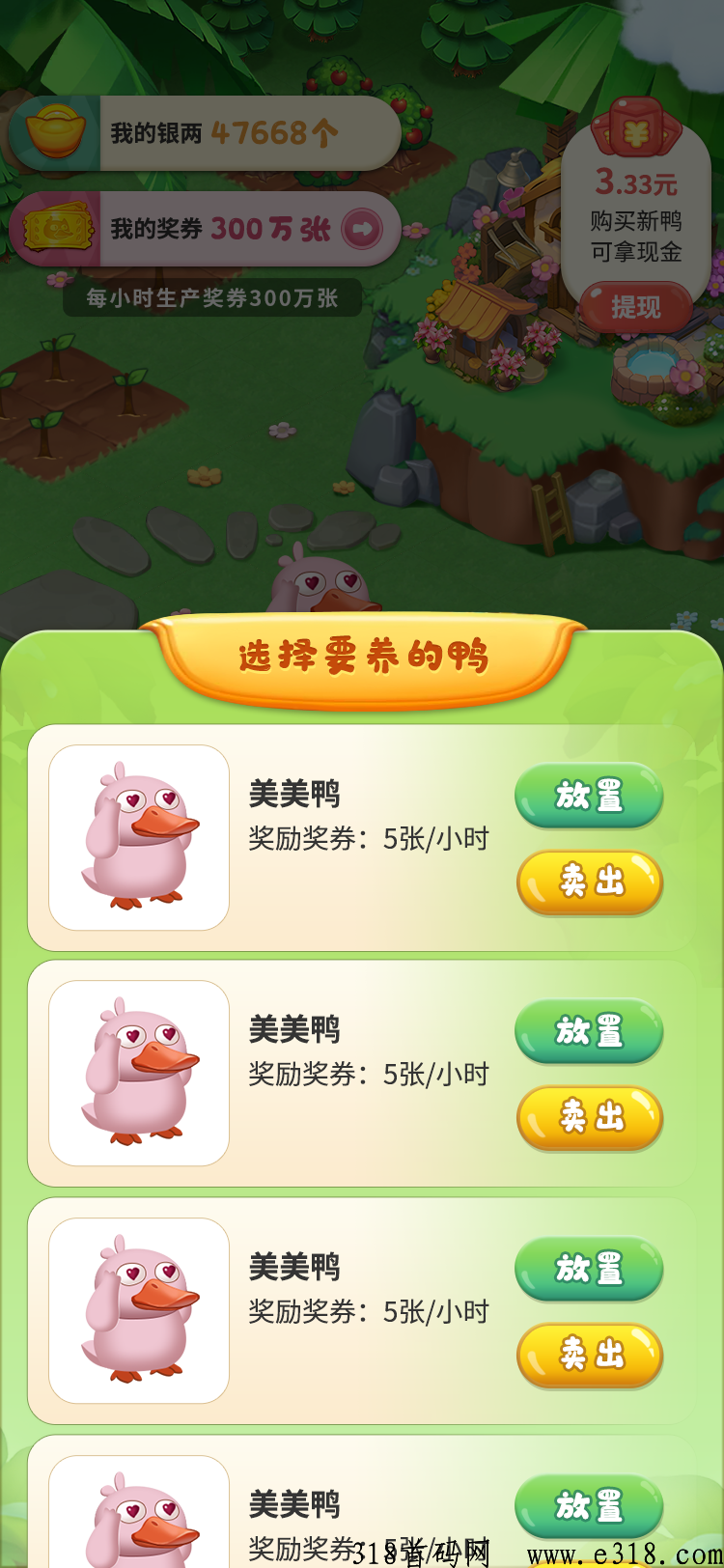Tap 放置 on the third 美美鸭 card
The width and height of the screenshot is (724, 1568).
(589, 1269)
